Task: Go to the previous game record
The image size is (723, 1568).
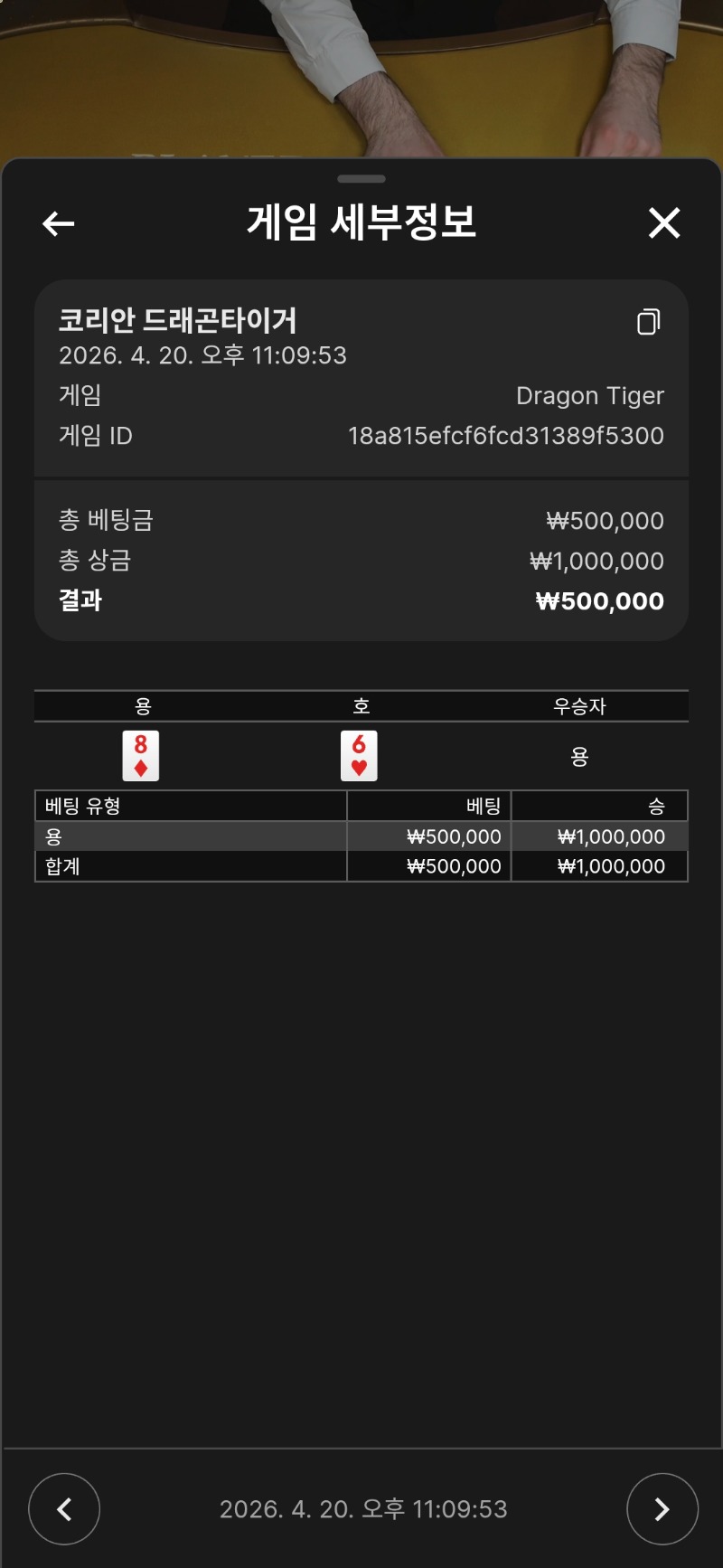Action: [x=64, y=1508]
